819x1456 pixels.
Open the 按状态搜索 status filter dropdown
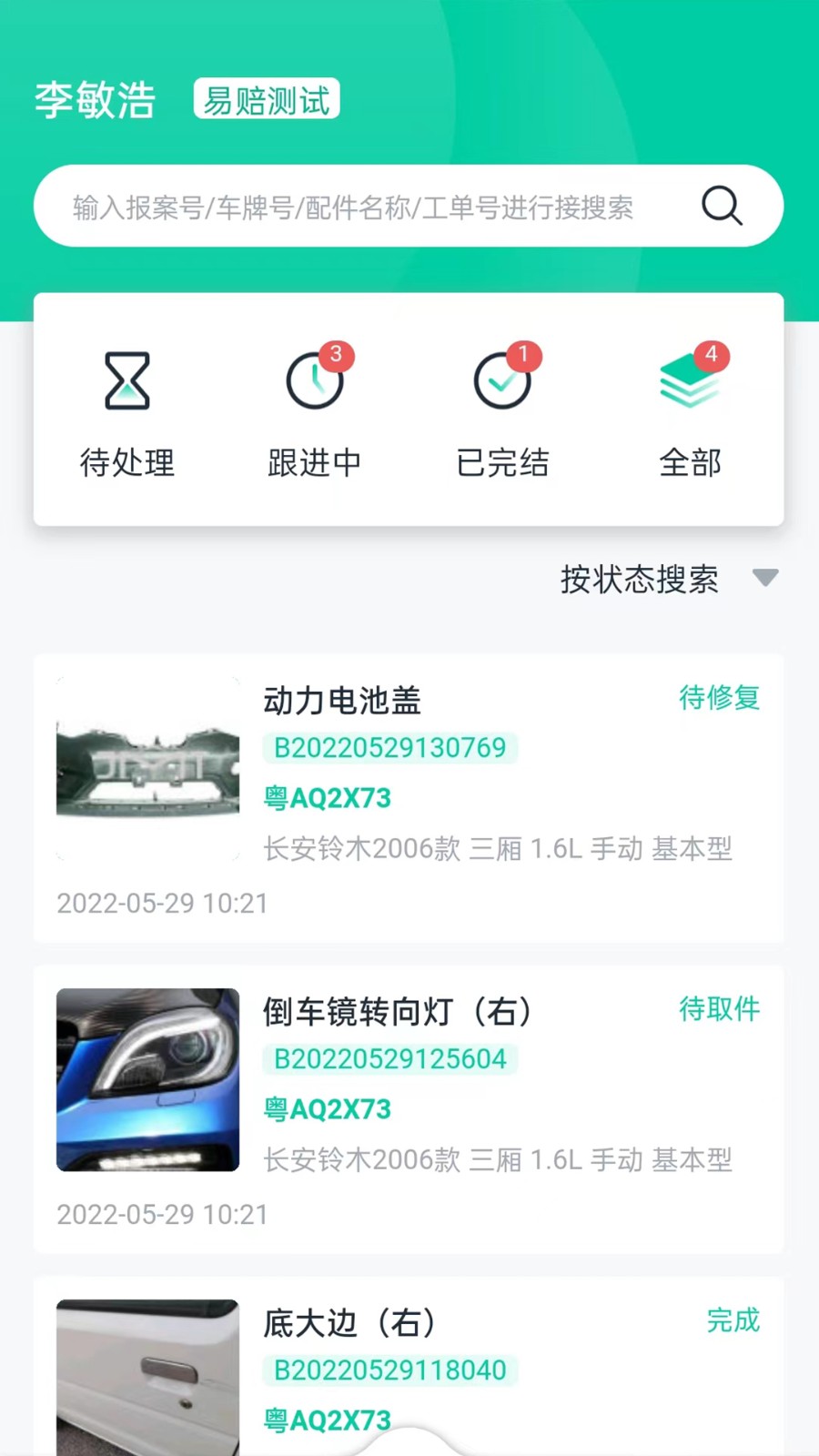641,580
